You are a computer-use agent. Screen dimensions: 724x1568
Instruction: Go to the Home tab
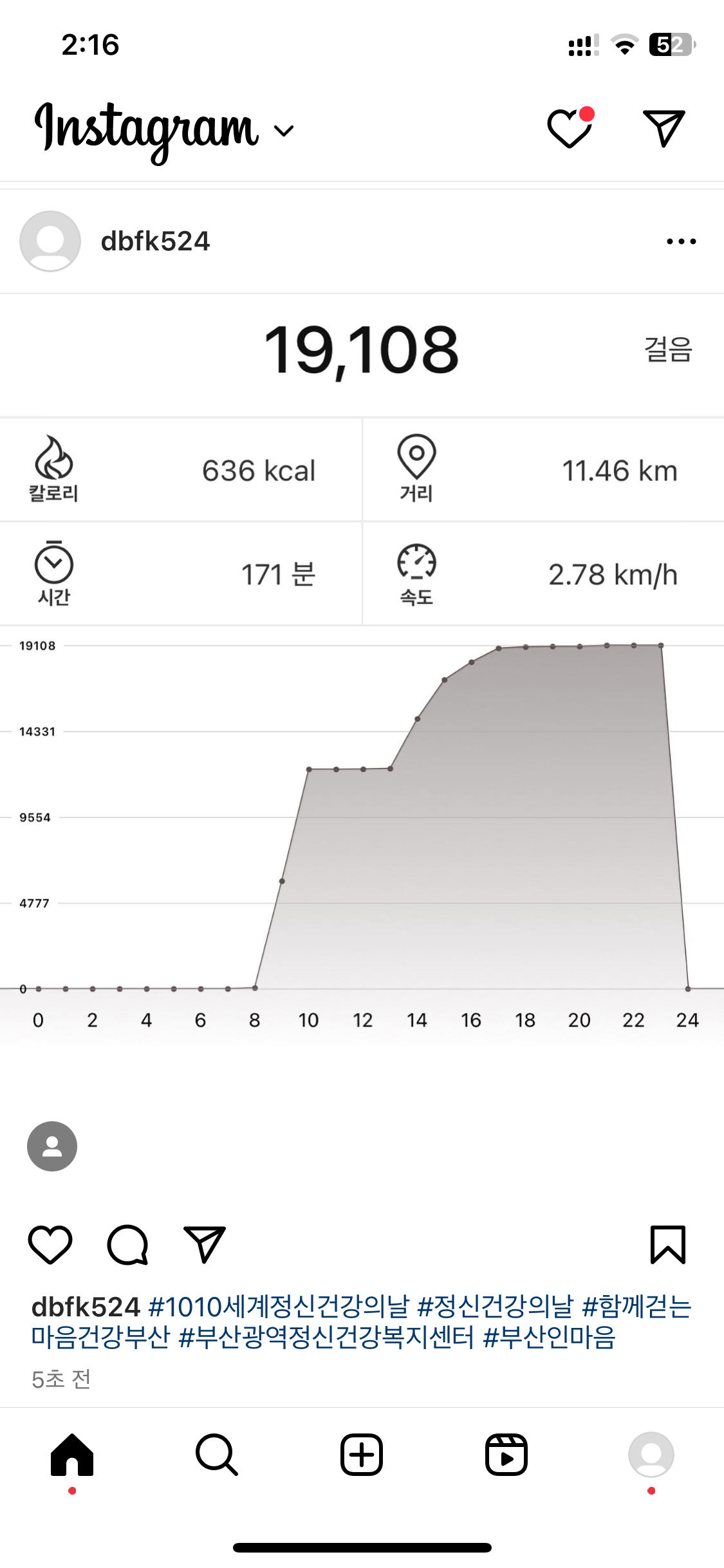click(72, 1455)
